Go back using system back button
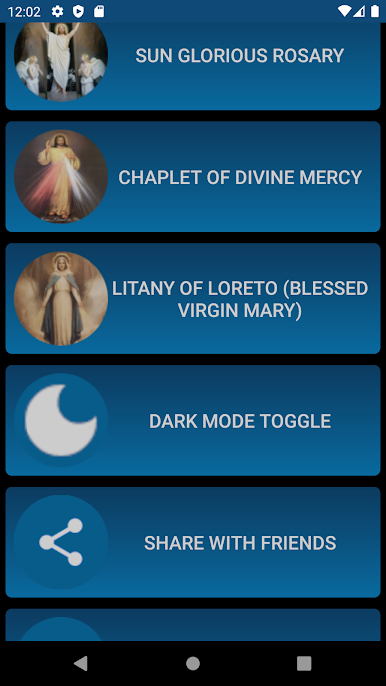The height and width of the screenshot is (686, 386). tap(81, 663)
